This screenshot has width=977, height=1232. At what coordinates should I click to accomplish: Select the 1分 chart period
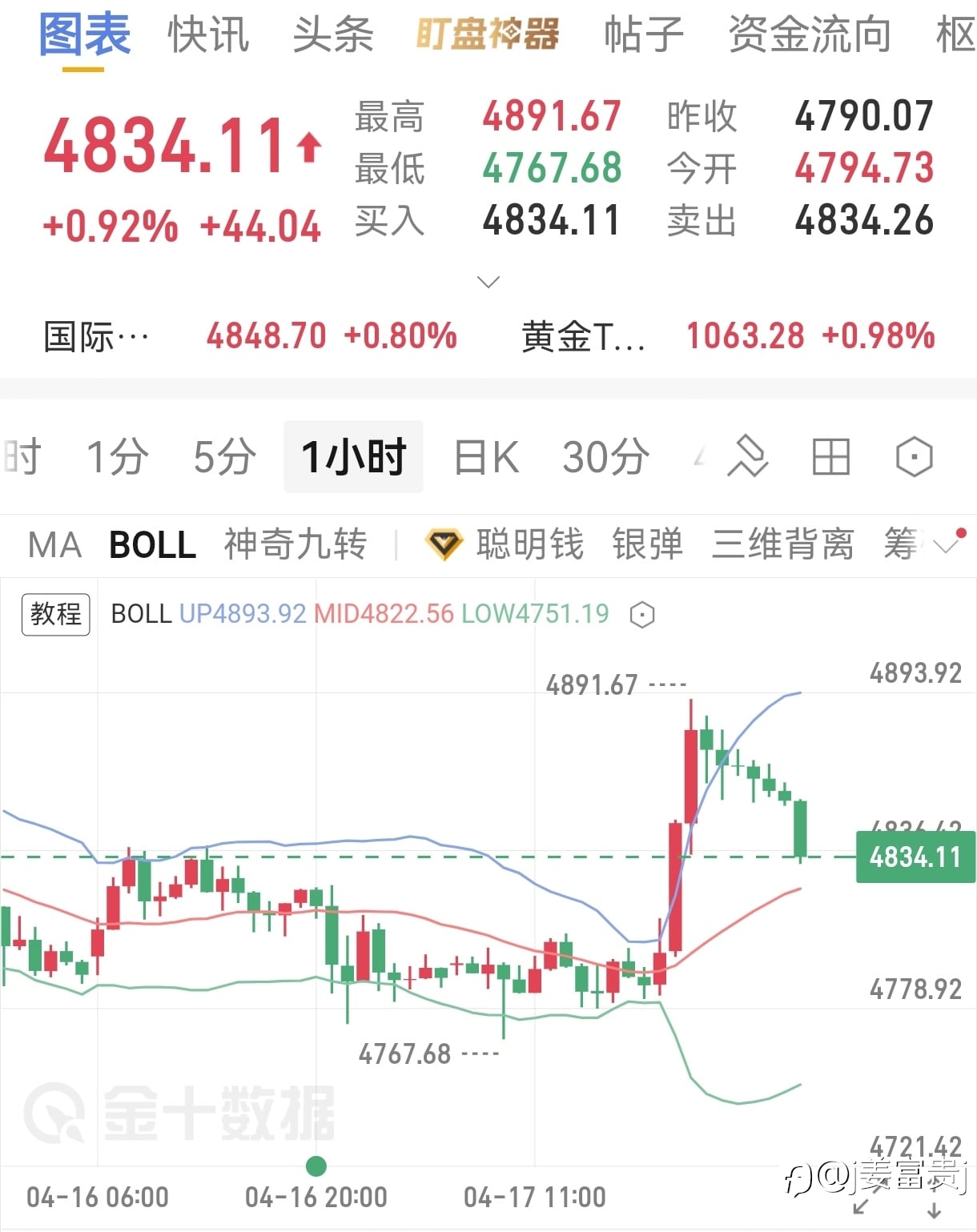point(117,457)
